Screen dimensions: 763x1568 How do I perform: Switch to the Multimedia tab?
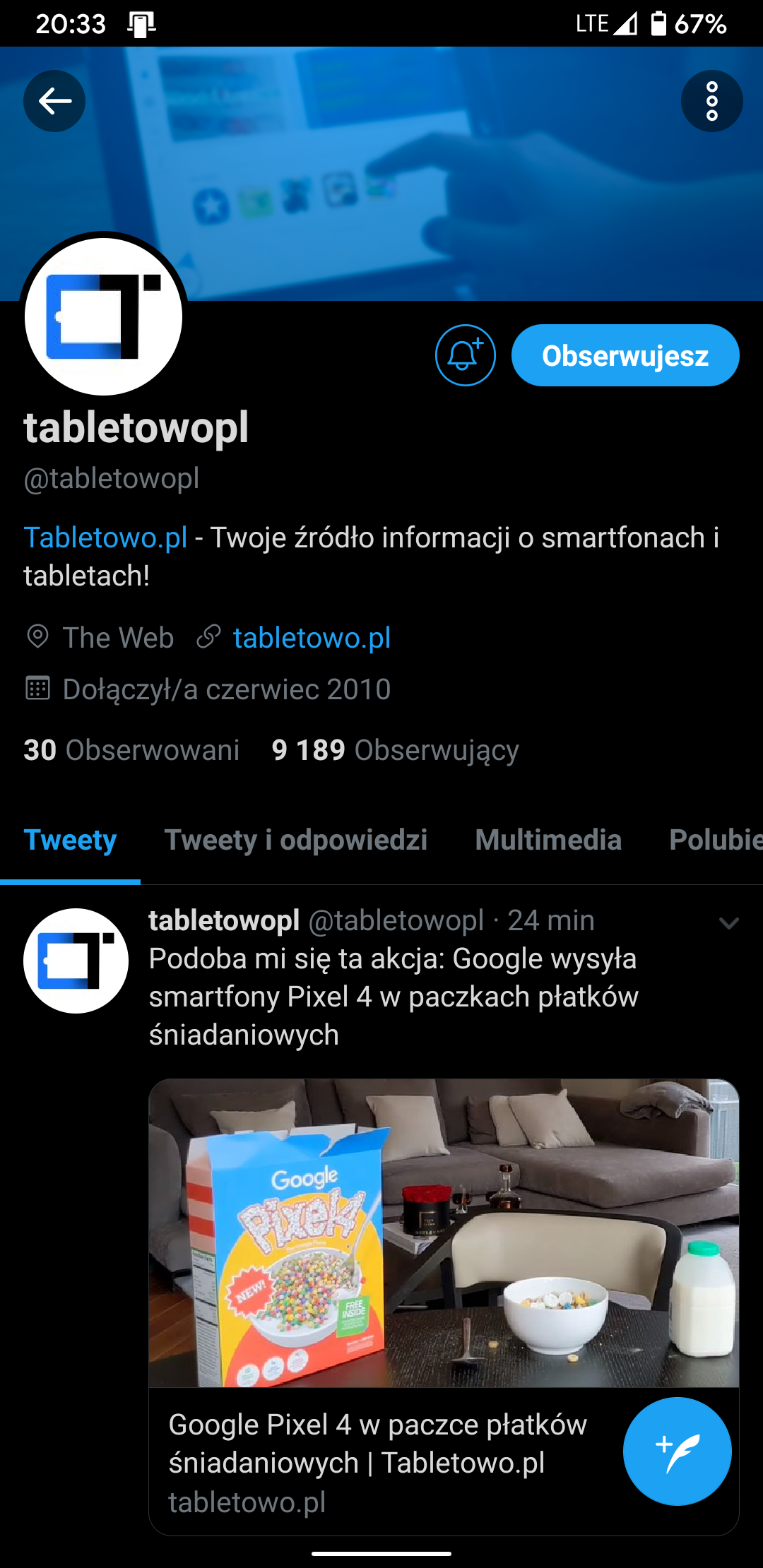point(548,840)
